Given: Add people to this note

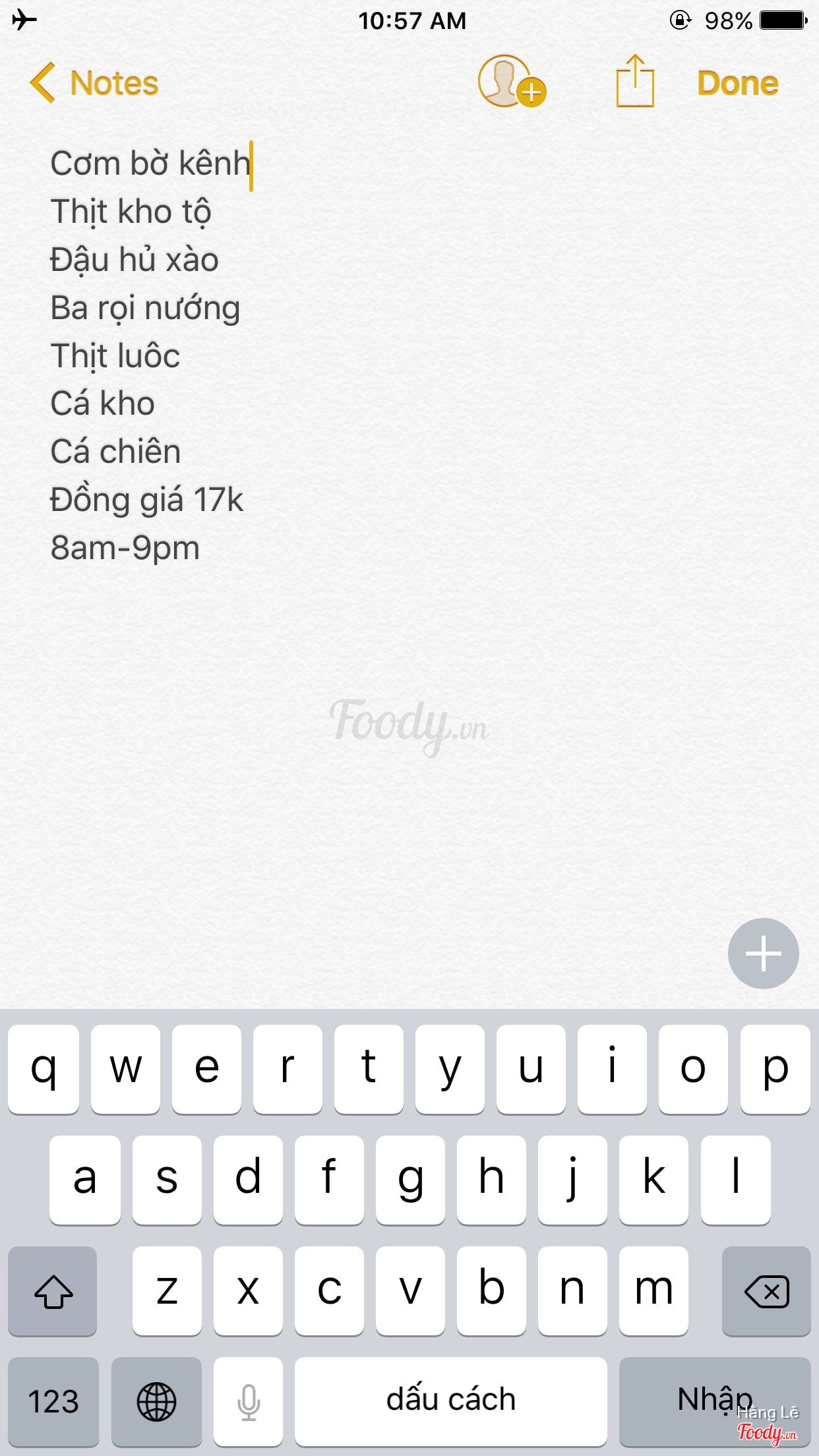Looking at the screenshot, I should click(x=510, y=82).
